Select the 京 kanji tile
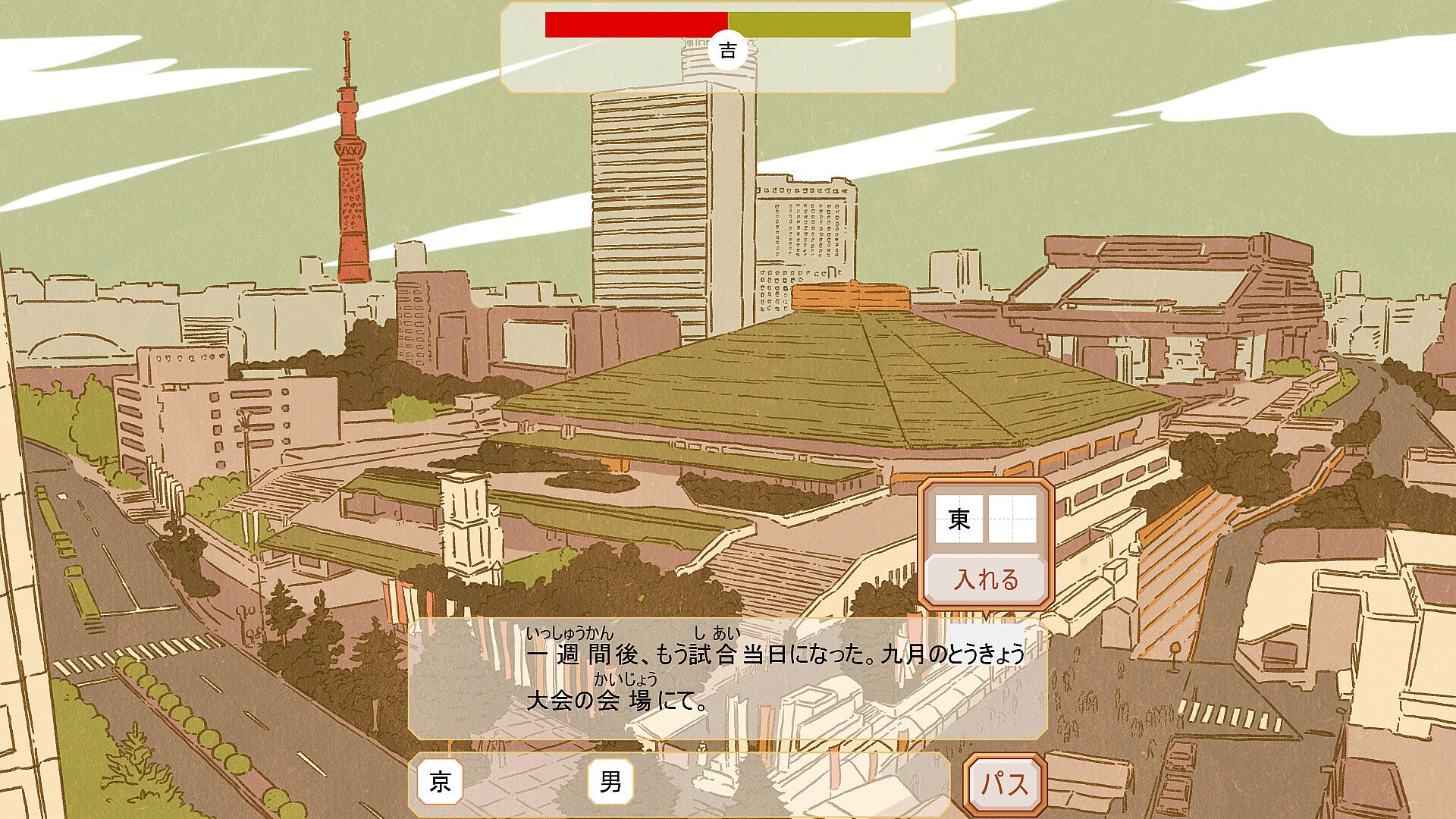The height and width of the screenshot is (819, 1456). (x=440, y=782)
